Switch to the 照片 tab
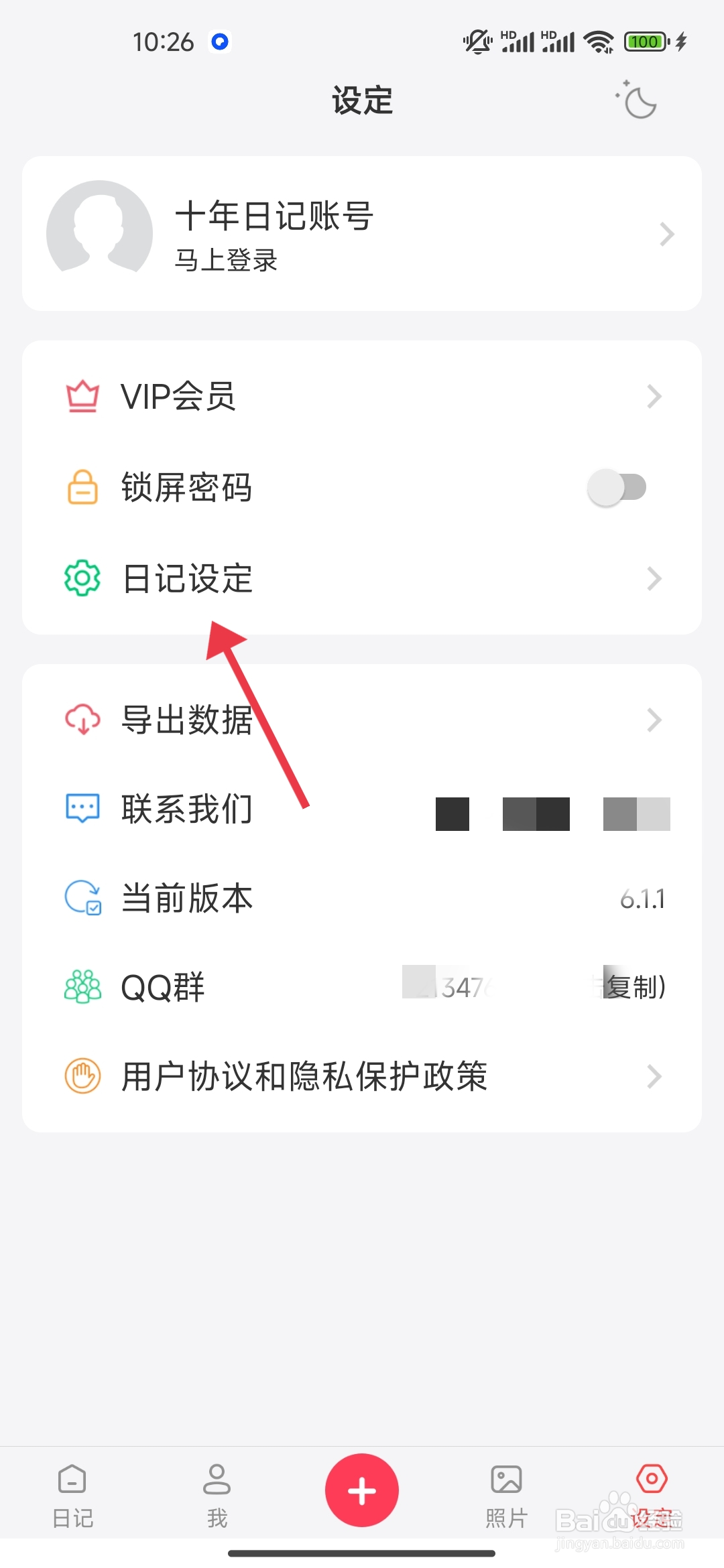The height and width of the screenshot is (1568, 724). tap(507, 1494)
